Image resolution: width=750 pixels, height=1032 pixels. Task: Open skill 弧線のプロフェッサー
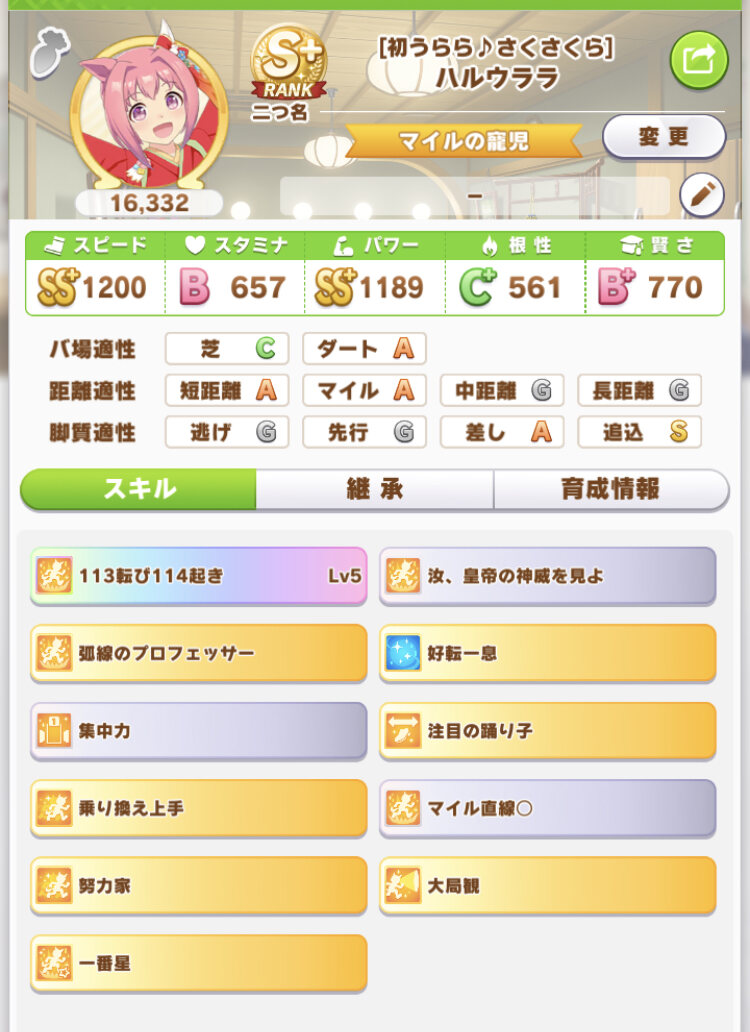(198, 653)
